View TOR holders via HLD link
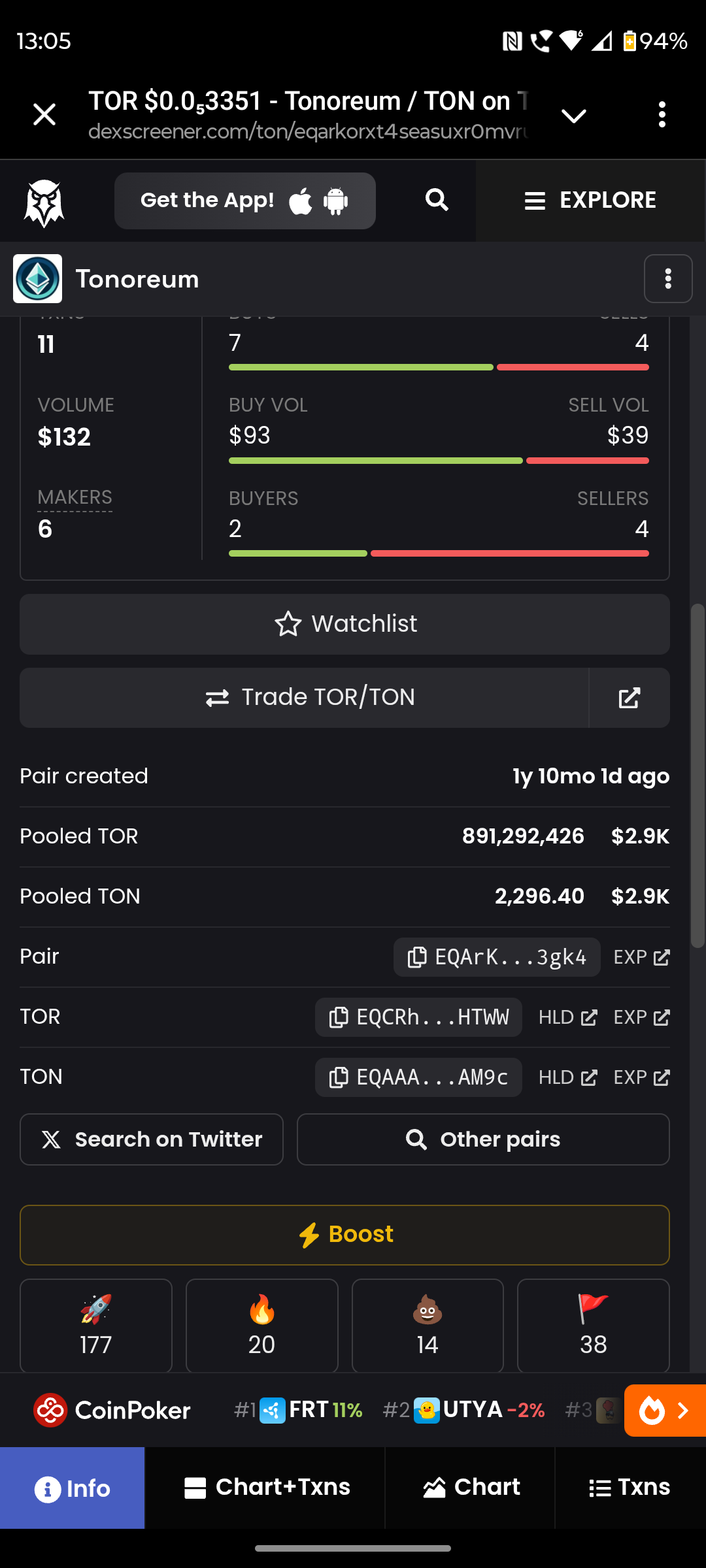This screenshot has width=706, height=1568. coord(567,1017)
